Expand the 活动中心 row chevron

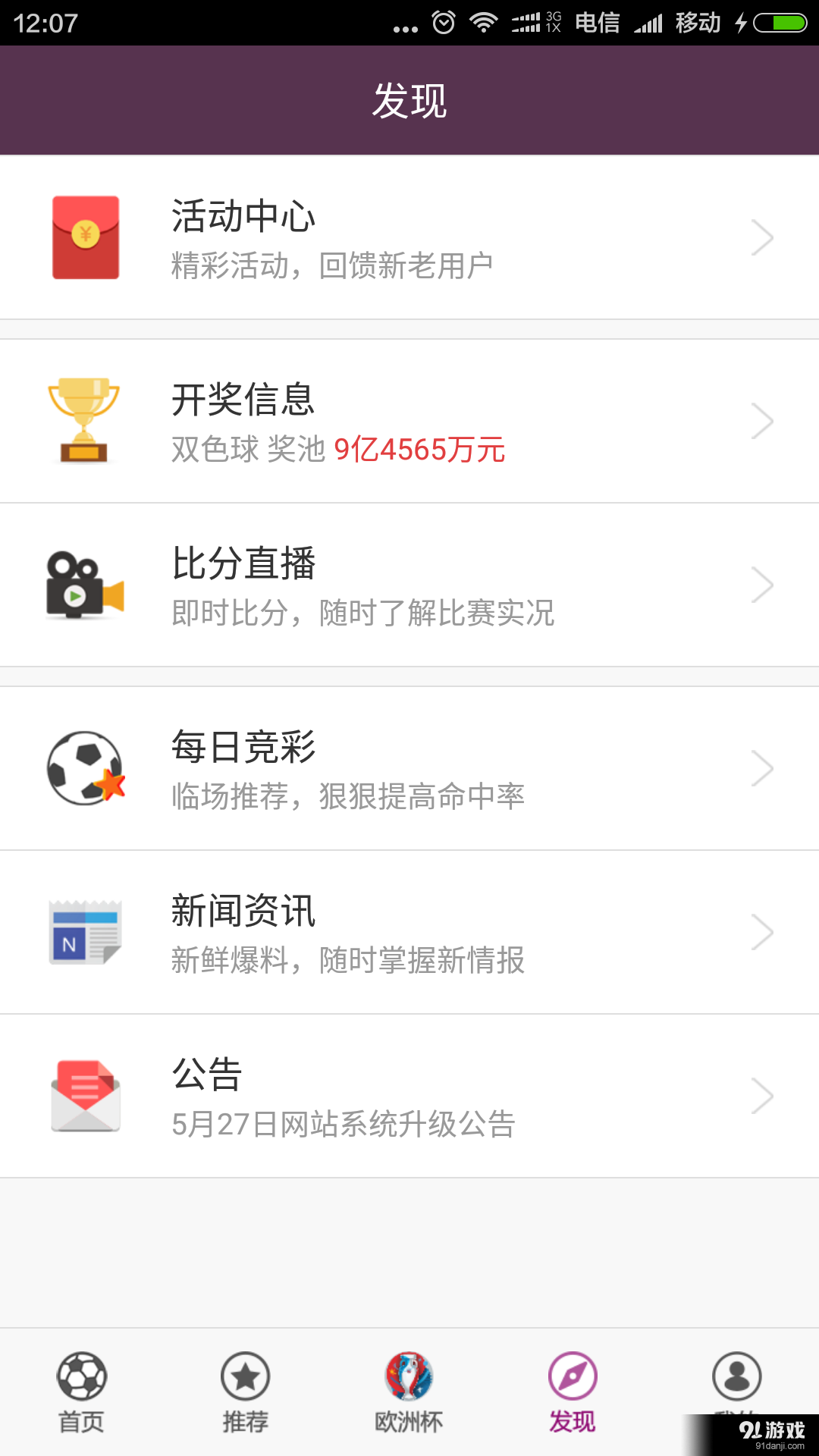click(764, 236)
